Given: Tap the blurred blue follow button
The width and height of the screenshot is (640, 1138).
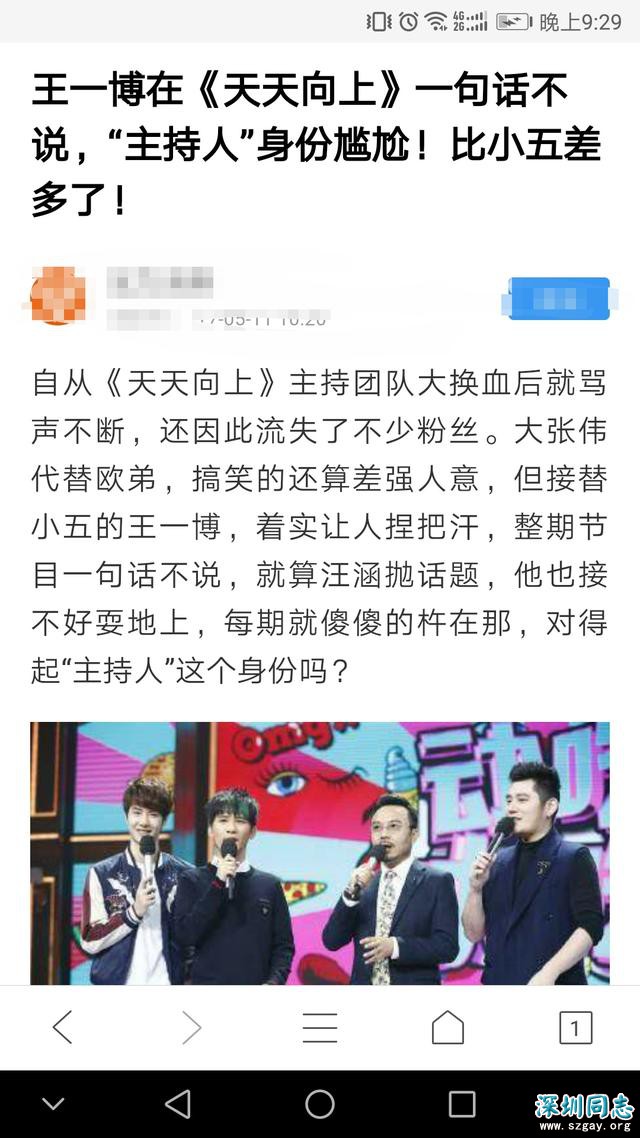Looking at the screenshot, I should coord(559,299).
